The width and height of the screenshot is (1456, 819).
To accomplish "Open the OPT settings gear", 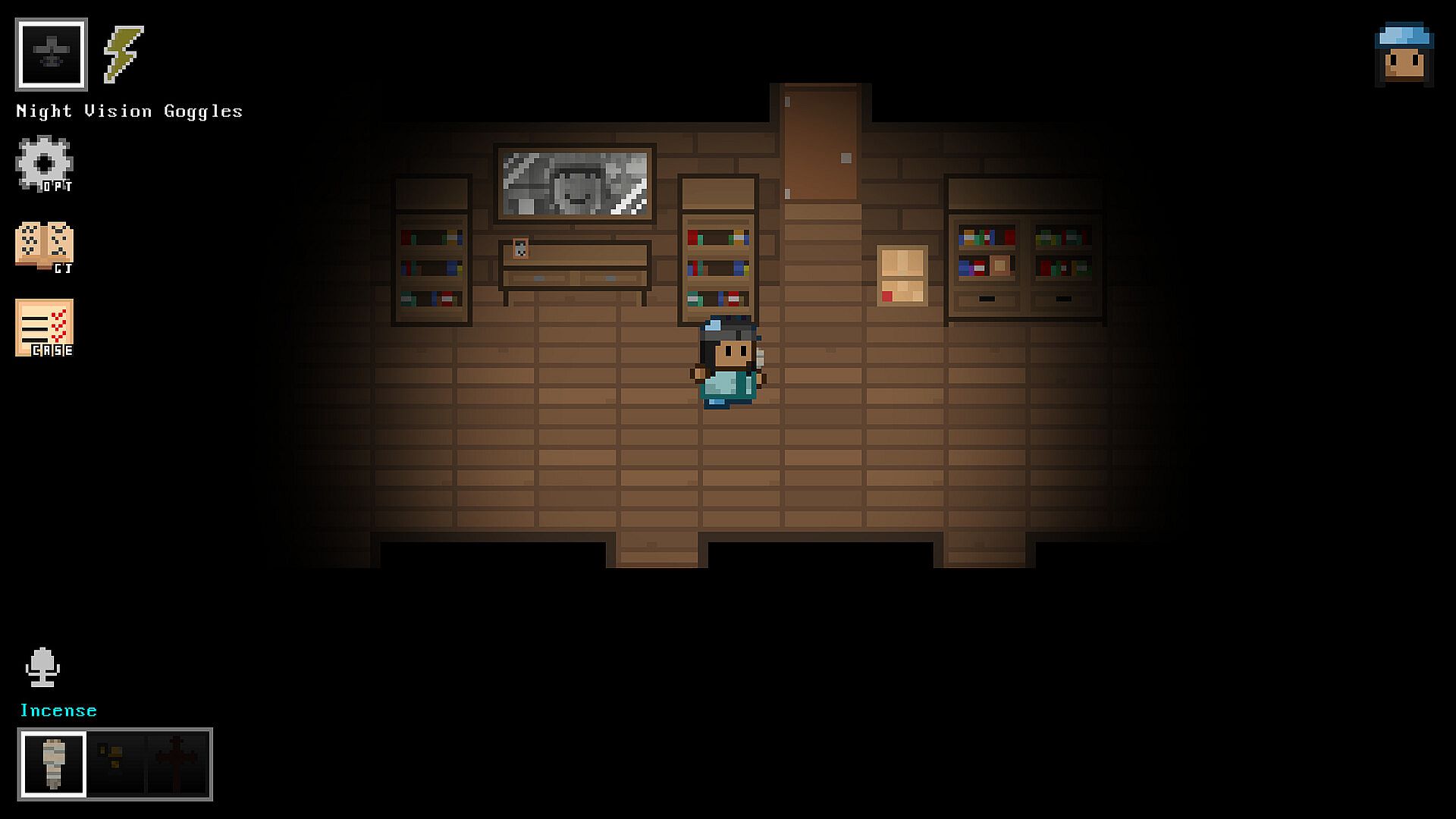I will point(44,163).
